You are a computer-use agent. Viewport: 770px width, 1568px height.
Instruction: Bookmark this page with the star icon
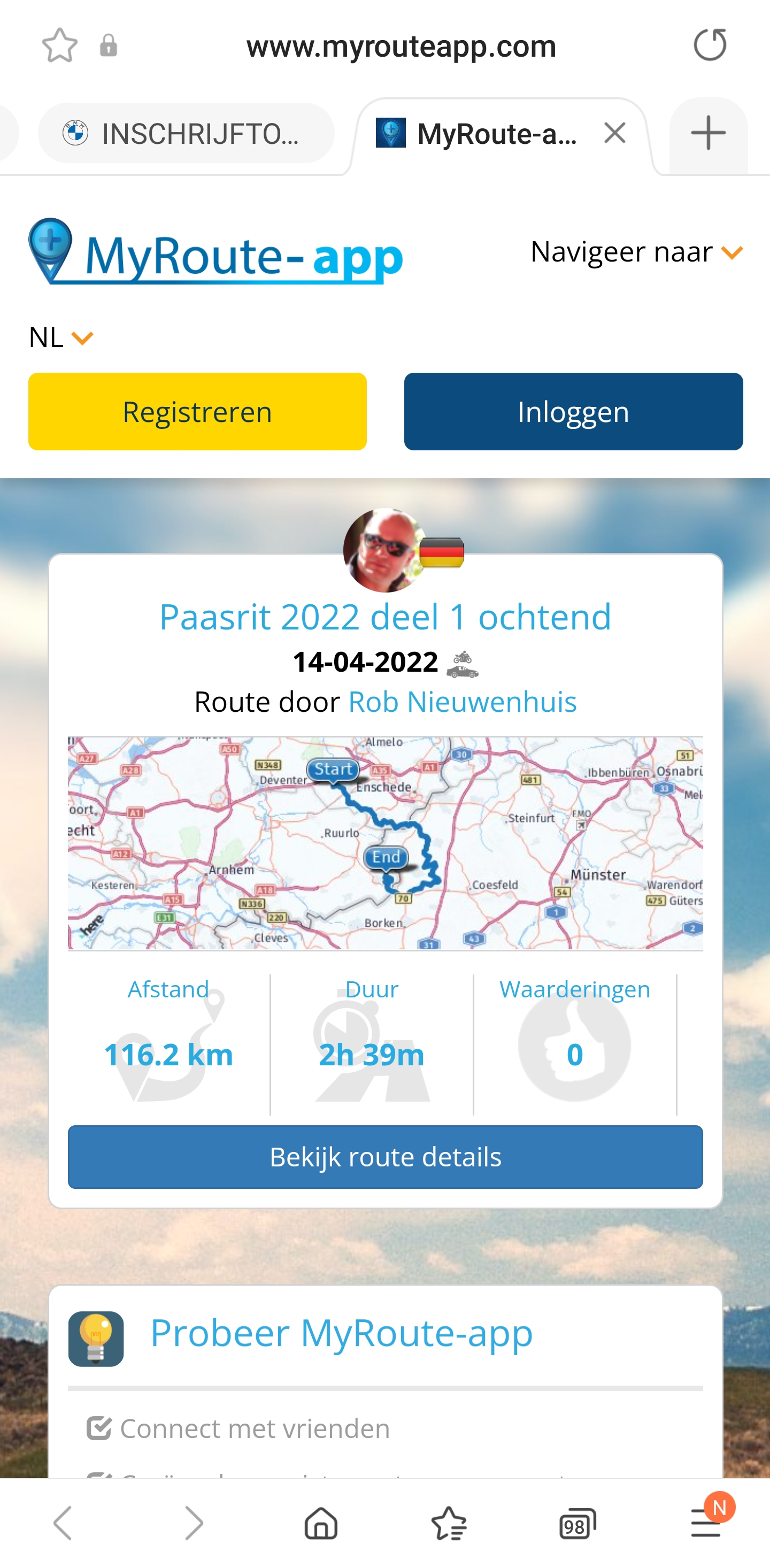60,45
